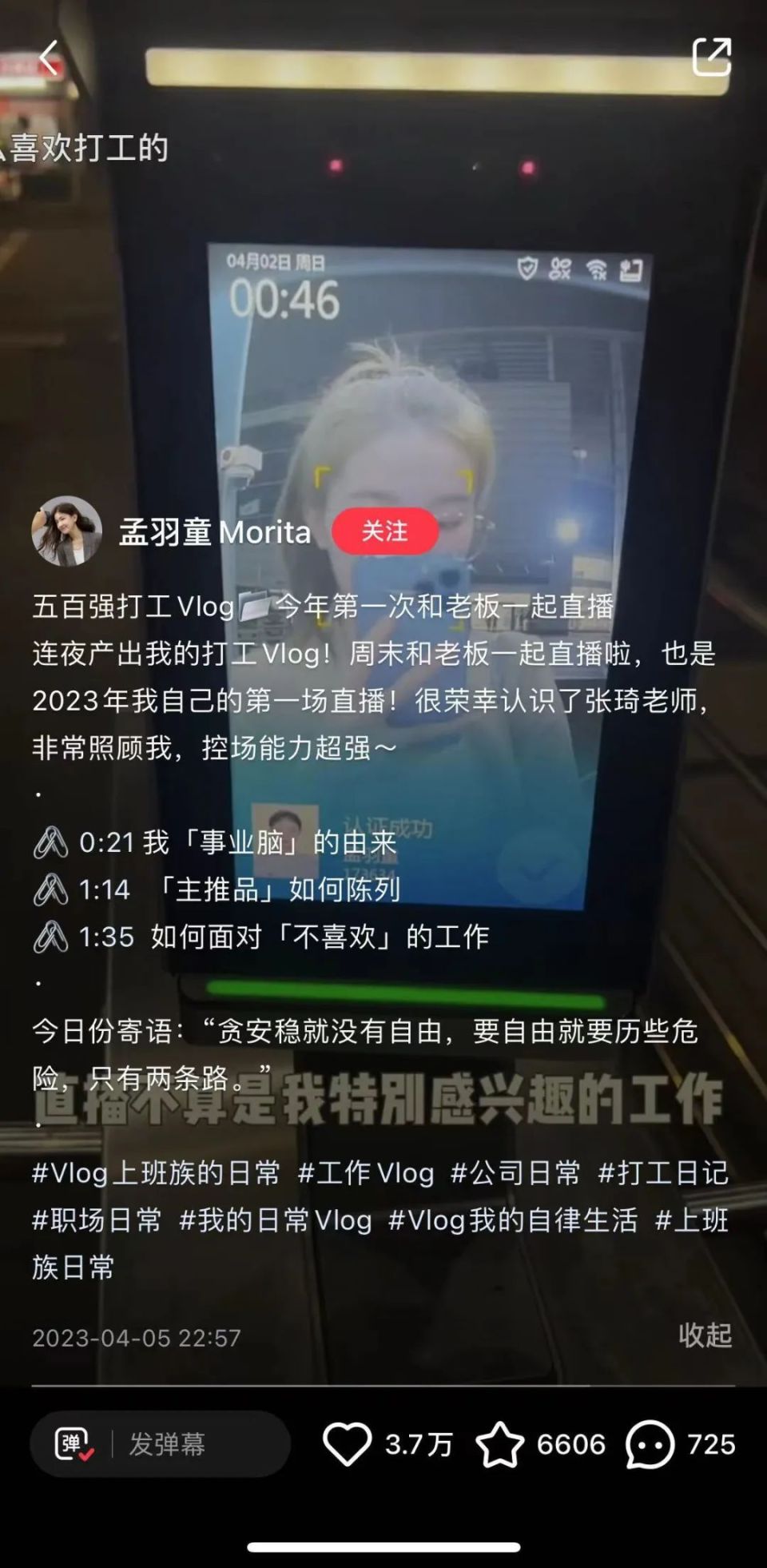Open the 725 comments
Image resolution: width=767 pixels, height=1568 pixels.
point(650,1444)
